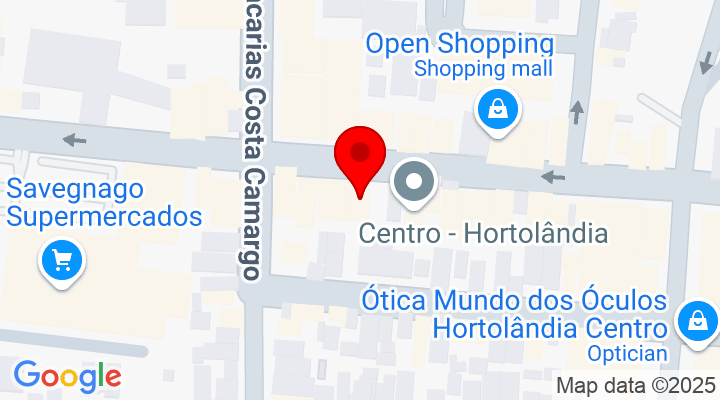Select the Savegnago Supermercados cart marker
Screen dimensions: 720x400
[62, 262]
